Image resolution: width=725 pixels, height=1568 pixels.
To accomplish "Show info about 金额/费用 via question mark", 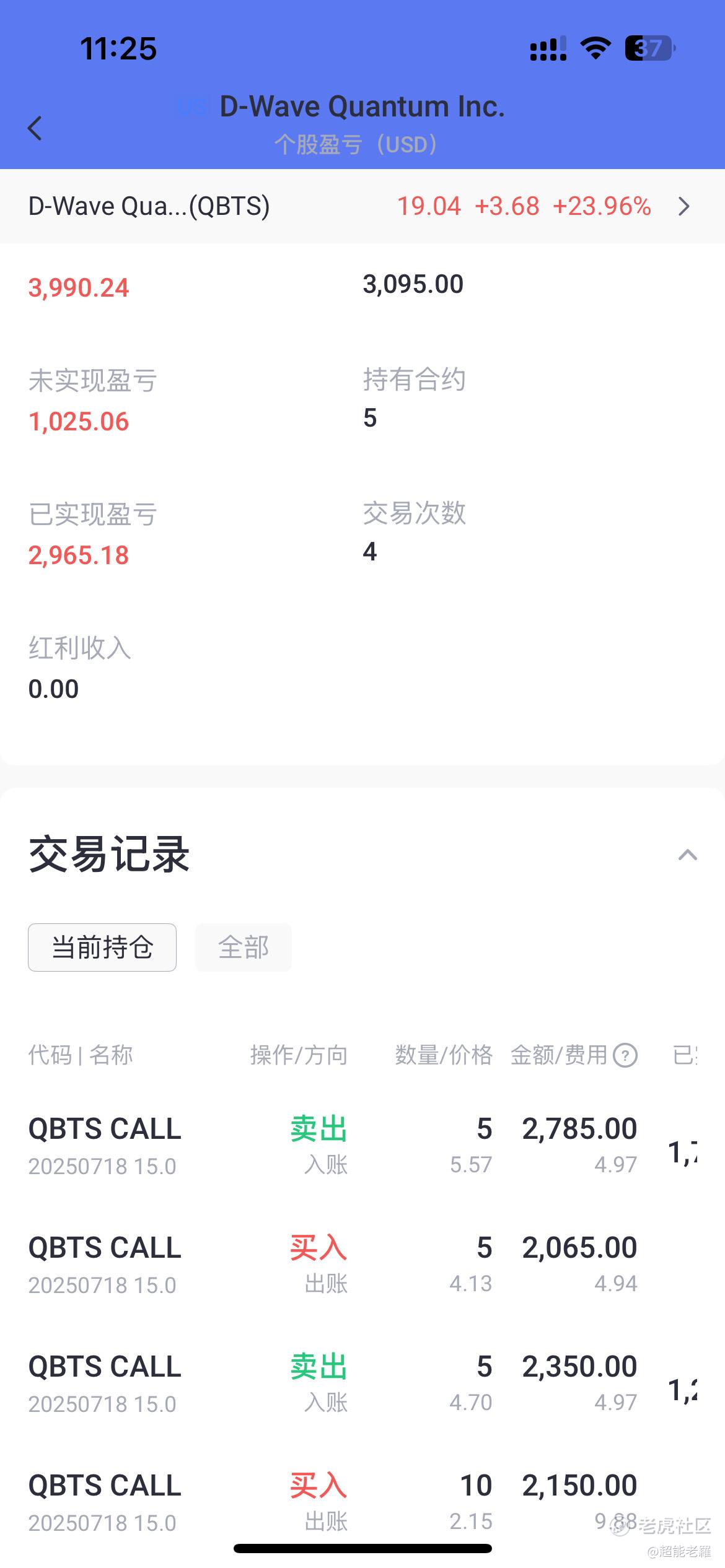I will (625, 1055).
